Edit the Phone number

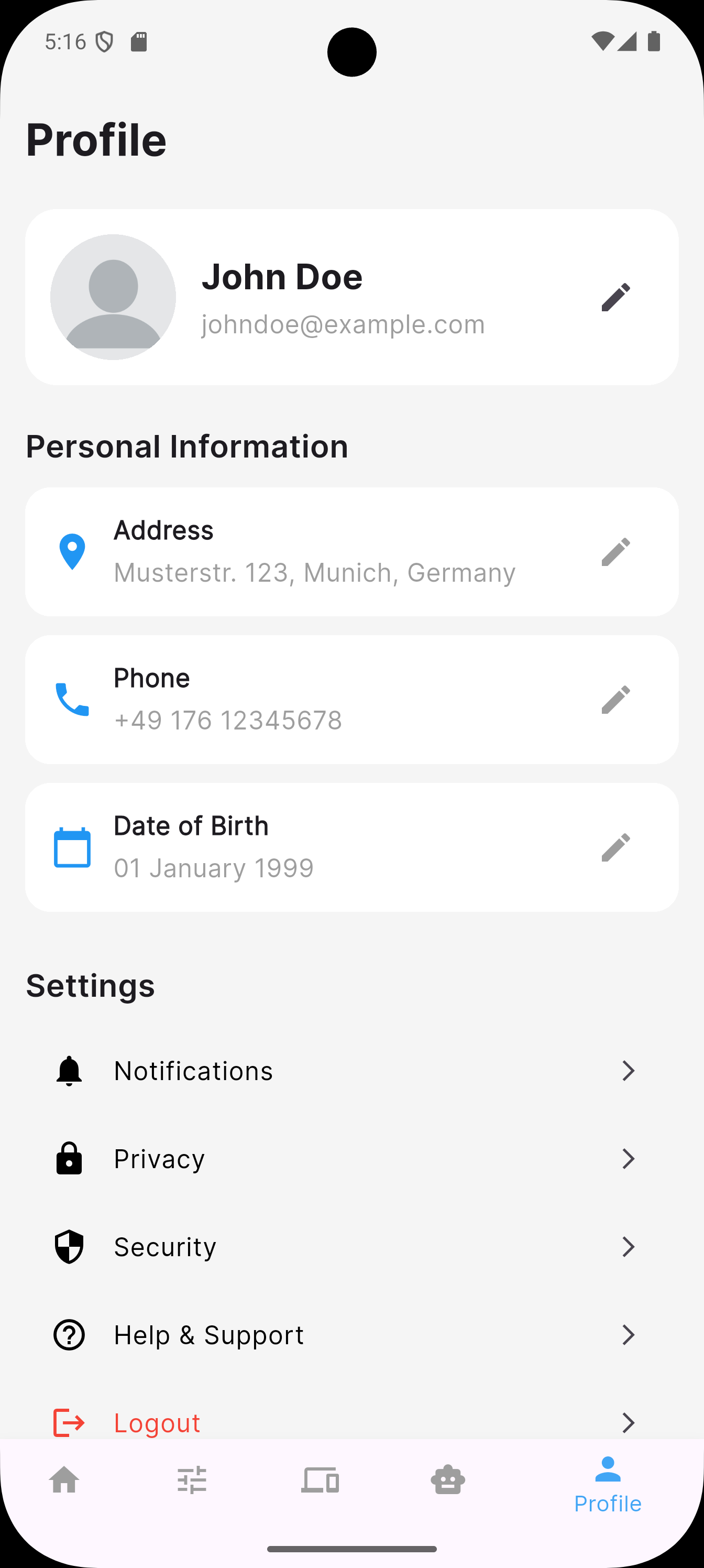(x=615, y=700)
